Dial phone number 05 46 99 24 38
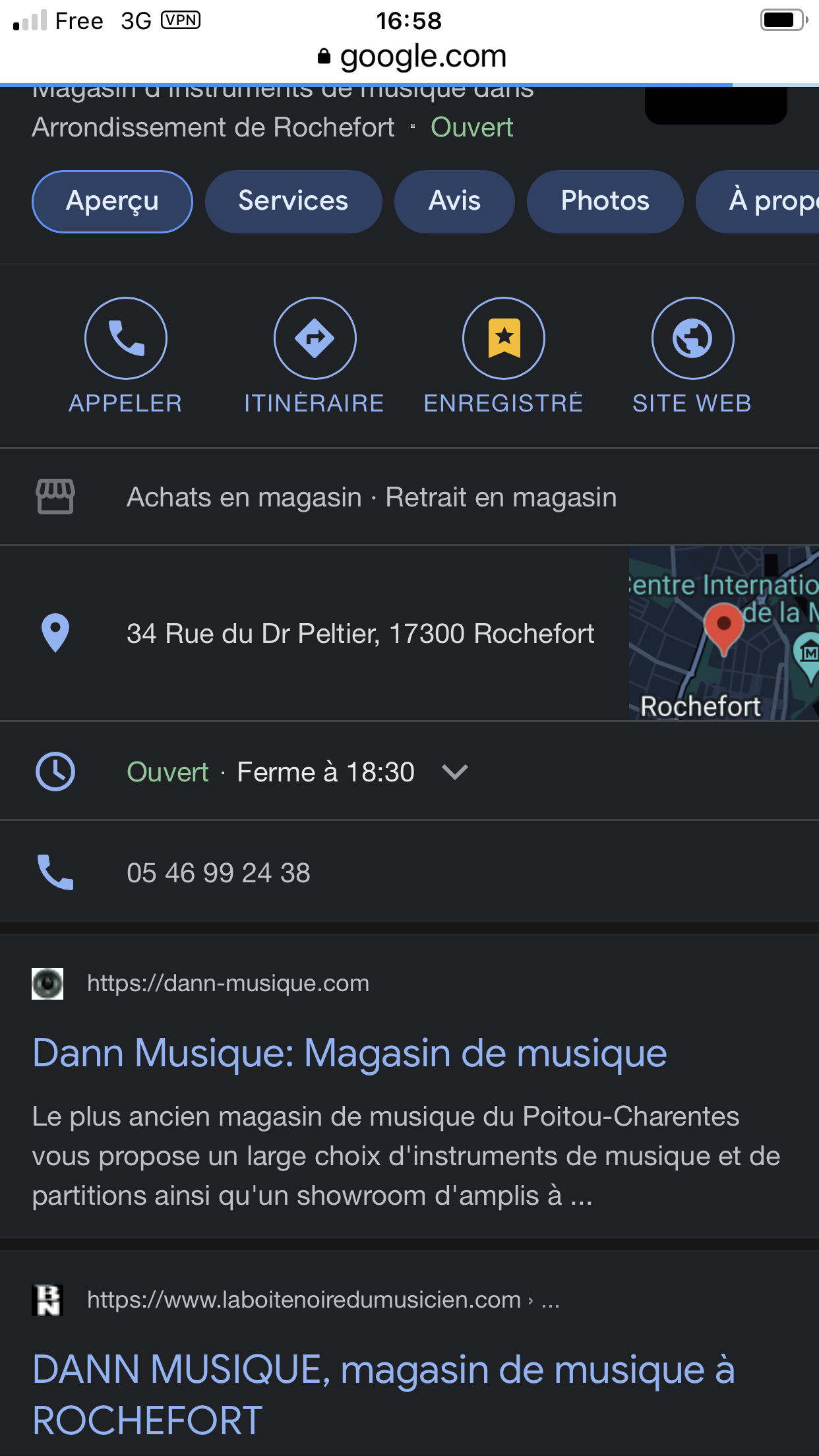This screenshot has height=1456, width=819. click(x=218, y=873)
